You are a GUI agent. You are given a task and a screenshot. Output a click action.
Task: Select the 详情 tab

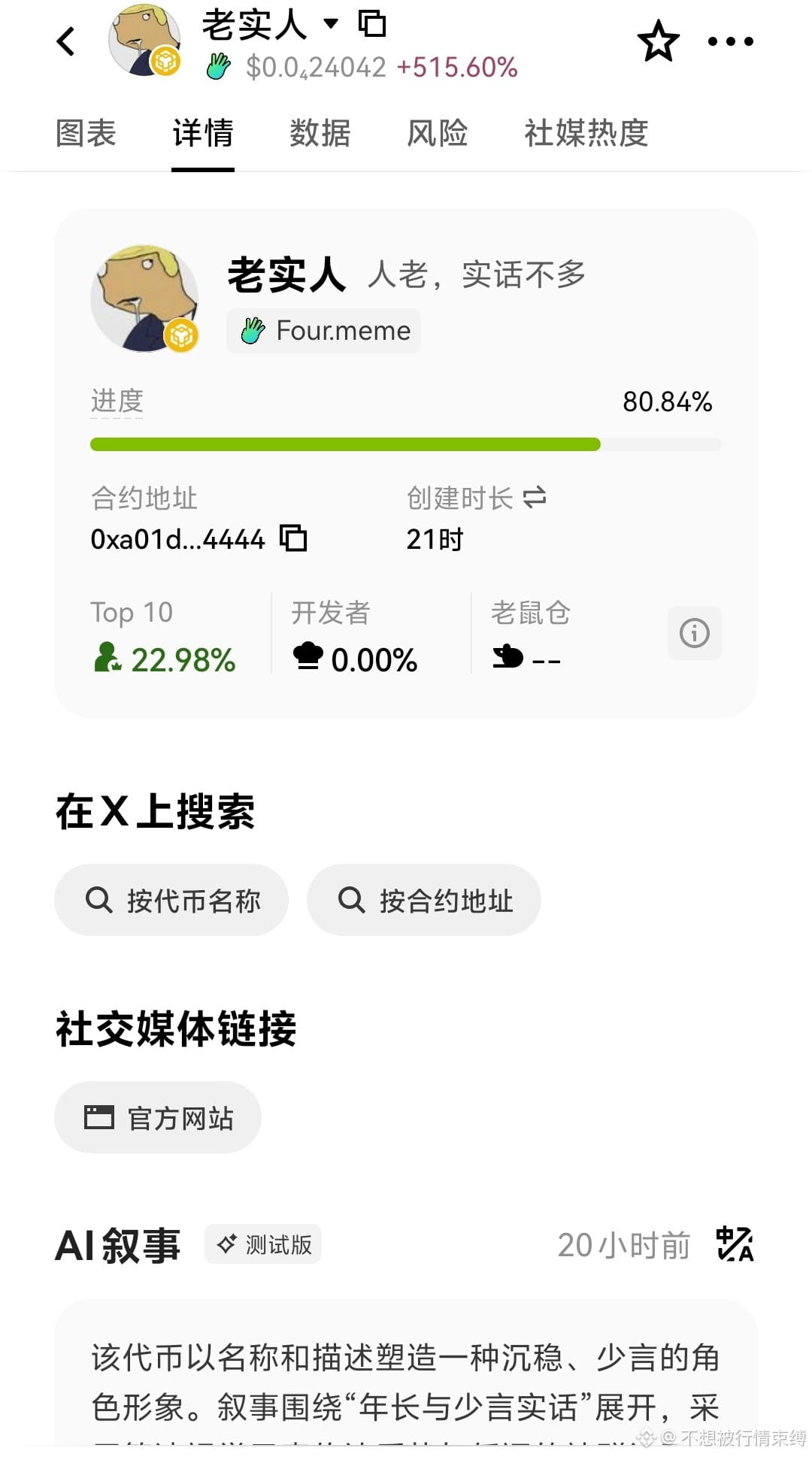pyautogui.click(x=203, y=134)
